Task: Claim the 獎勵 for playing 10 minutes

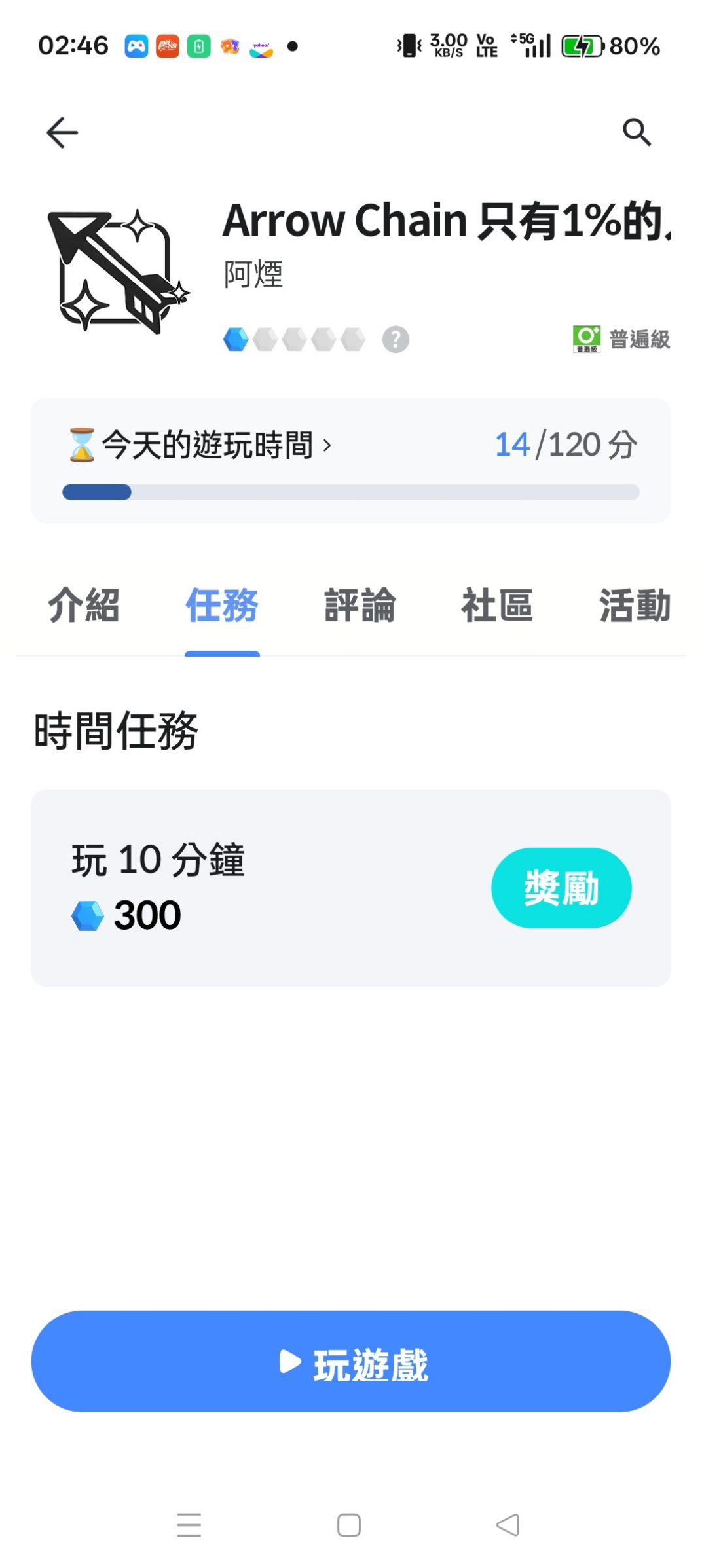Action: point(561,888)
